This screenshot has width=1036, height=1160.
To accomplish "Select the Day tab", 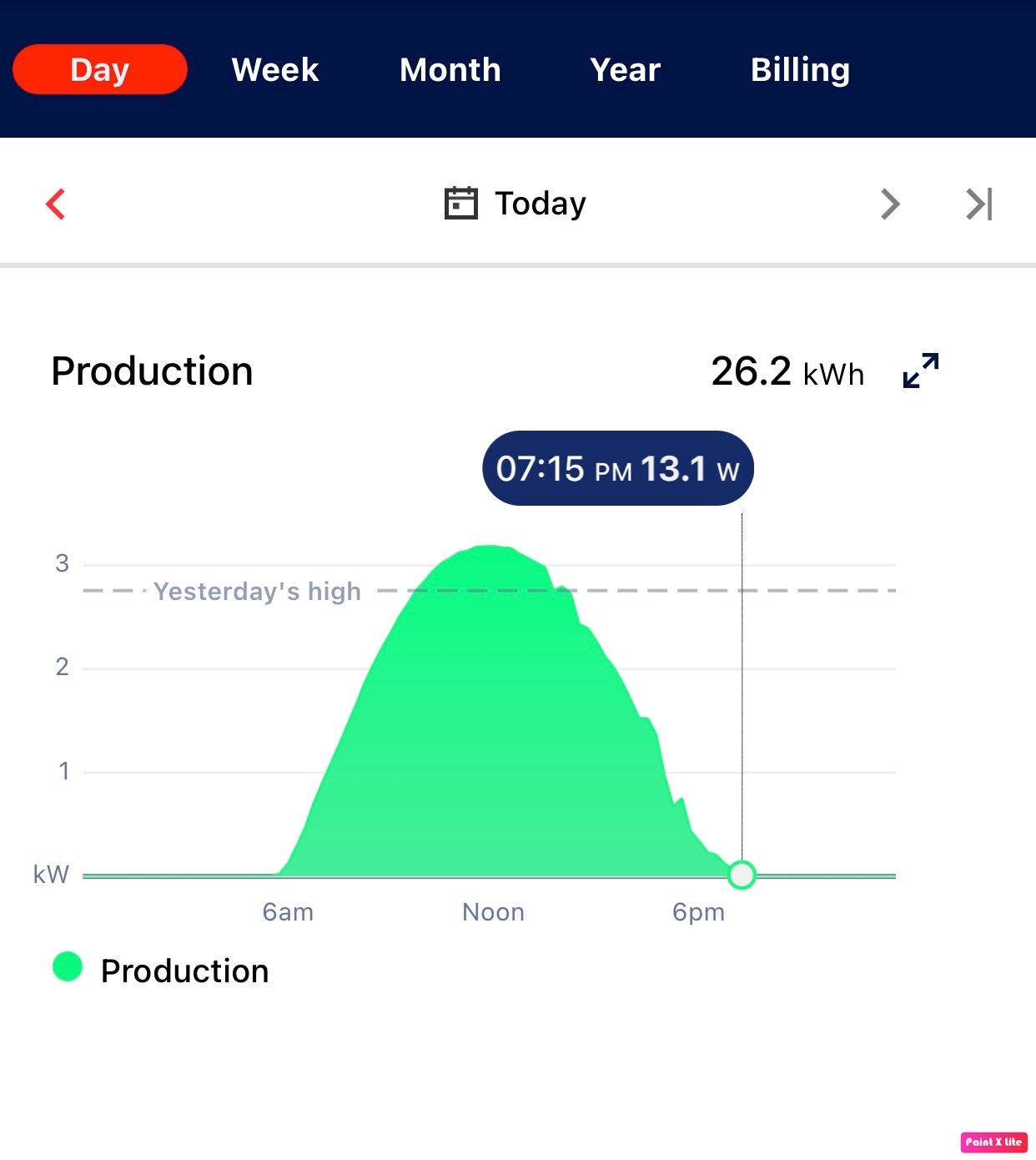I will tap(100, 69).
